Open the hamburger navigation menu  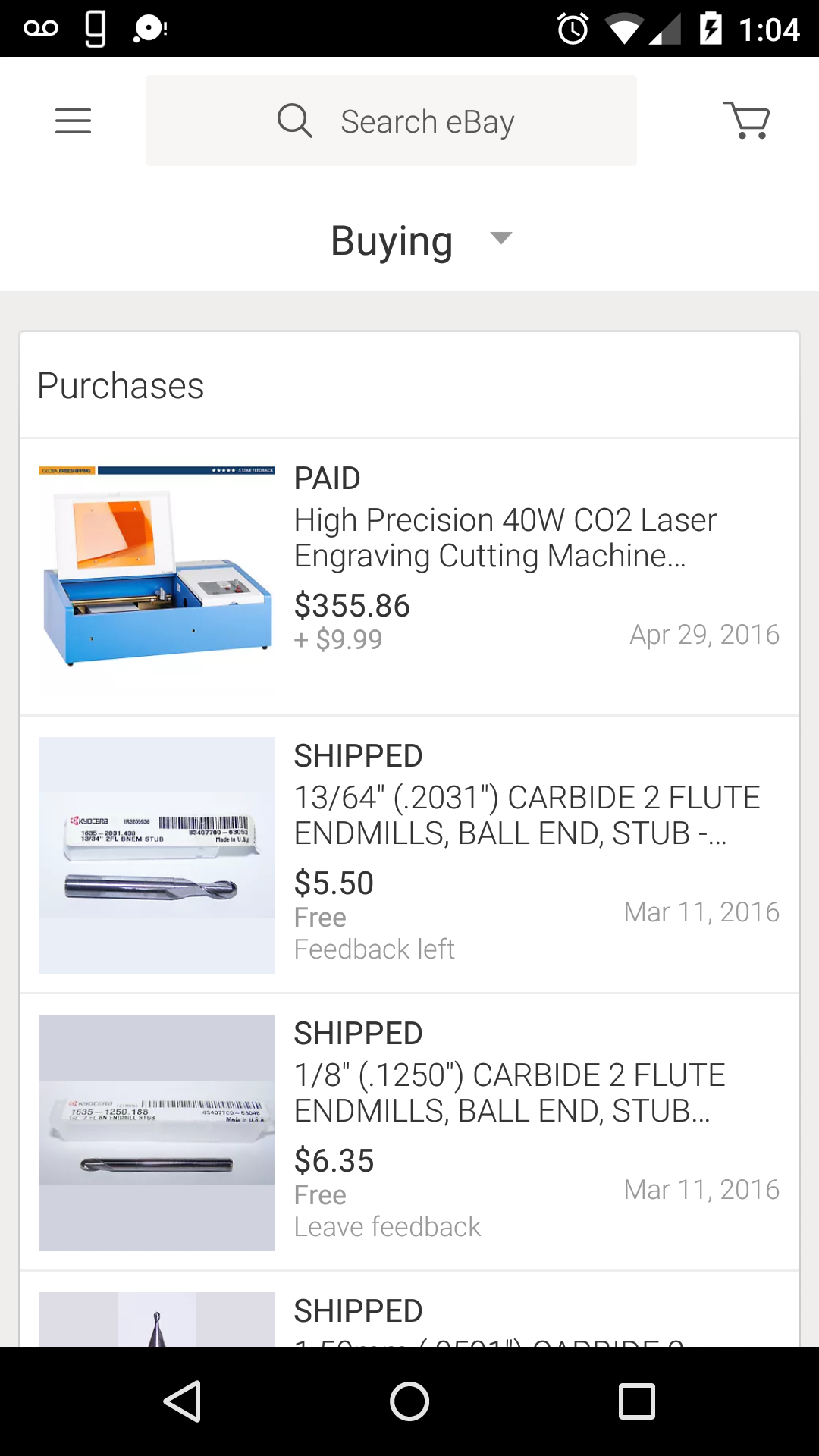[x=73, y=121]
